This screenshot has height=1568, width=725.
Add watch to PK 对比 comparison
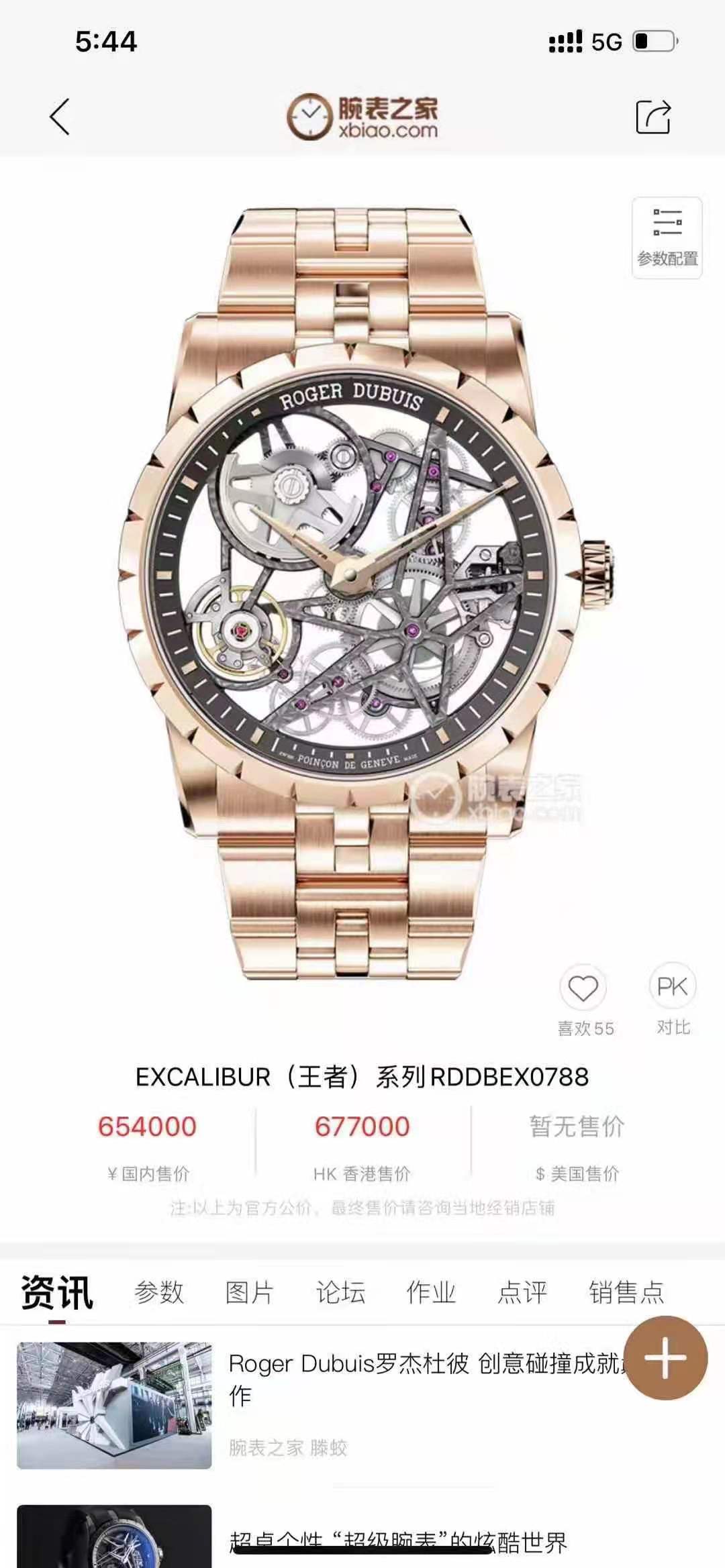[x=673, y=986]
